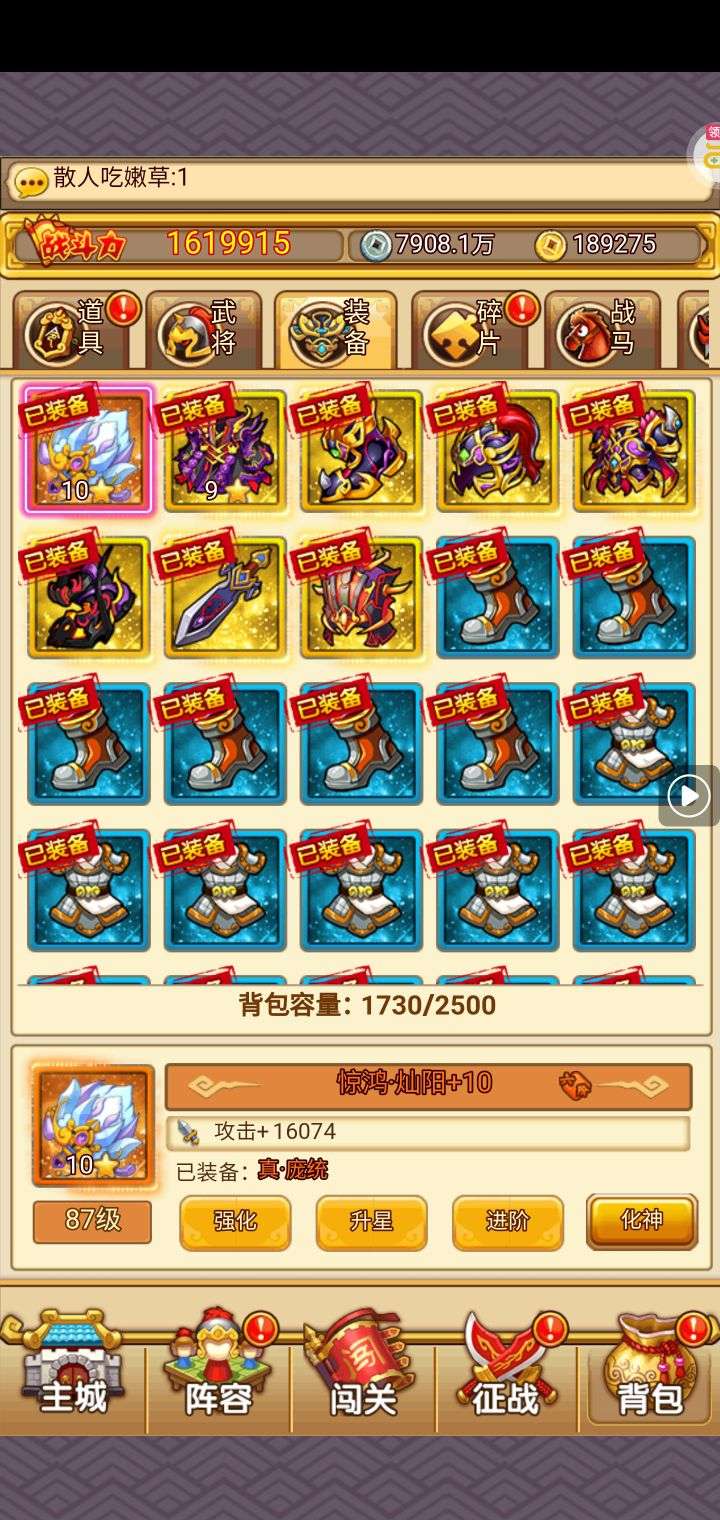Select the red-plumed helmet equipment item
This screenshot has width=720, height=1520.
(497, 452)
